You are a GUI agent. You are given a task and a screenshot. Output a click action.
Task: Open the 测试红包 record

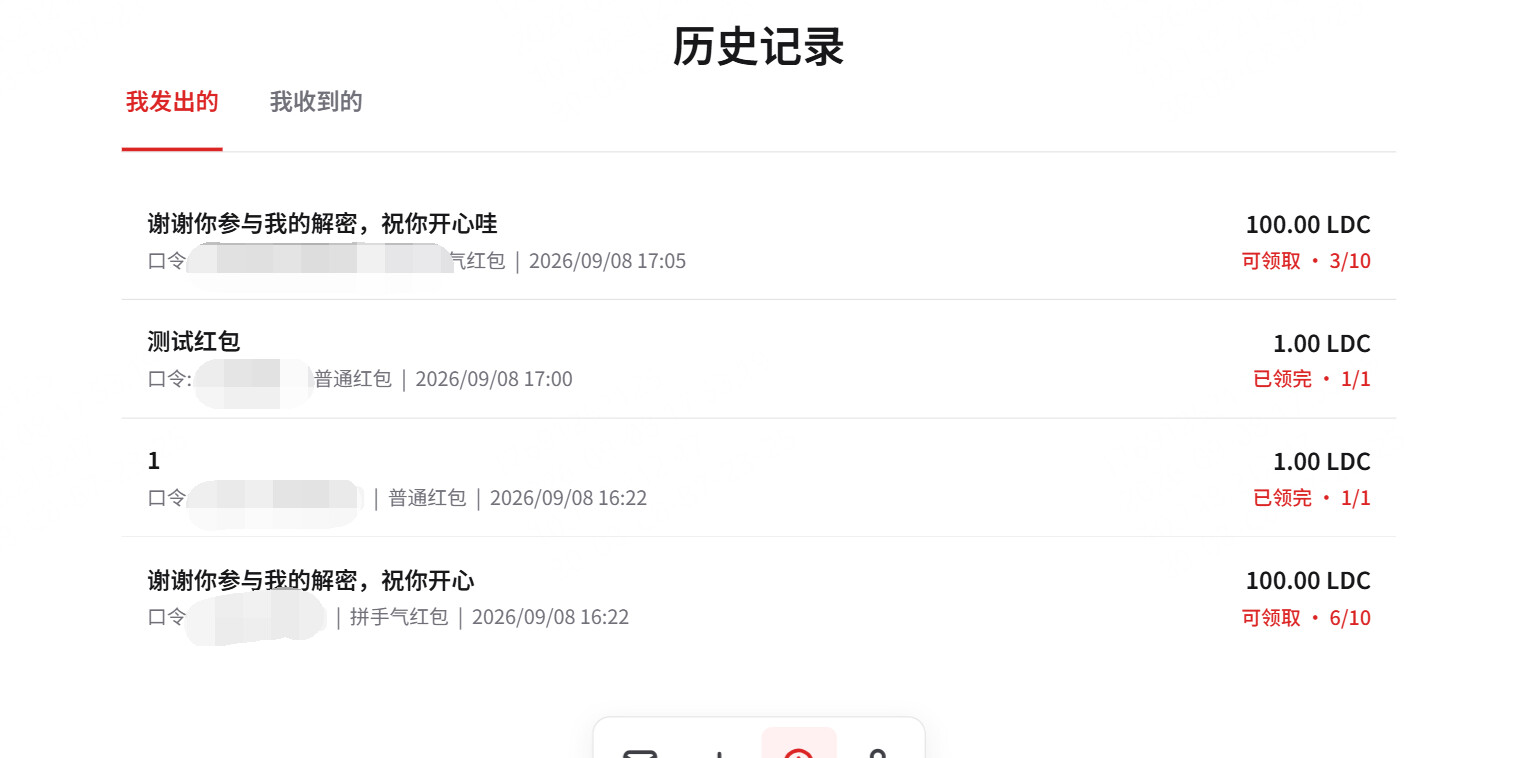(x=758, y=359)
